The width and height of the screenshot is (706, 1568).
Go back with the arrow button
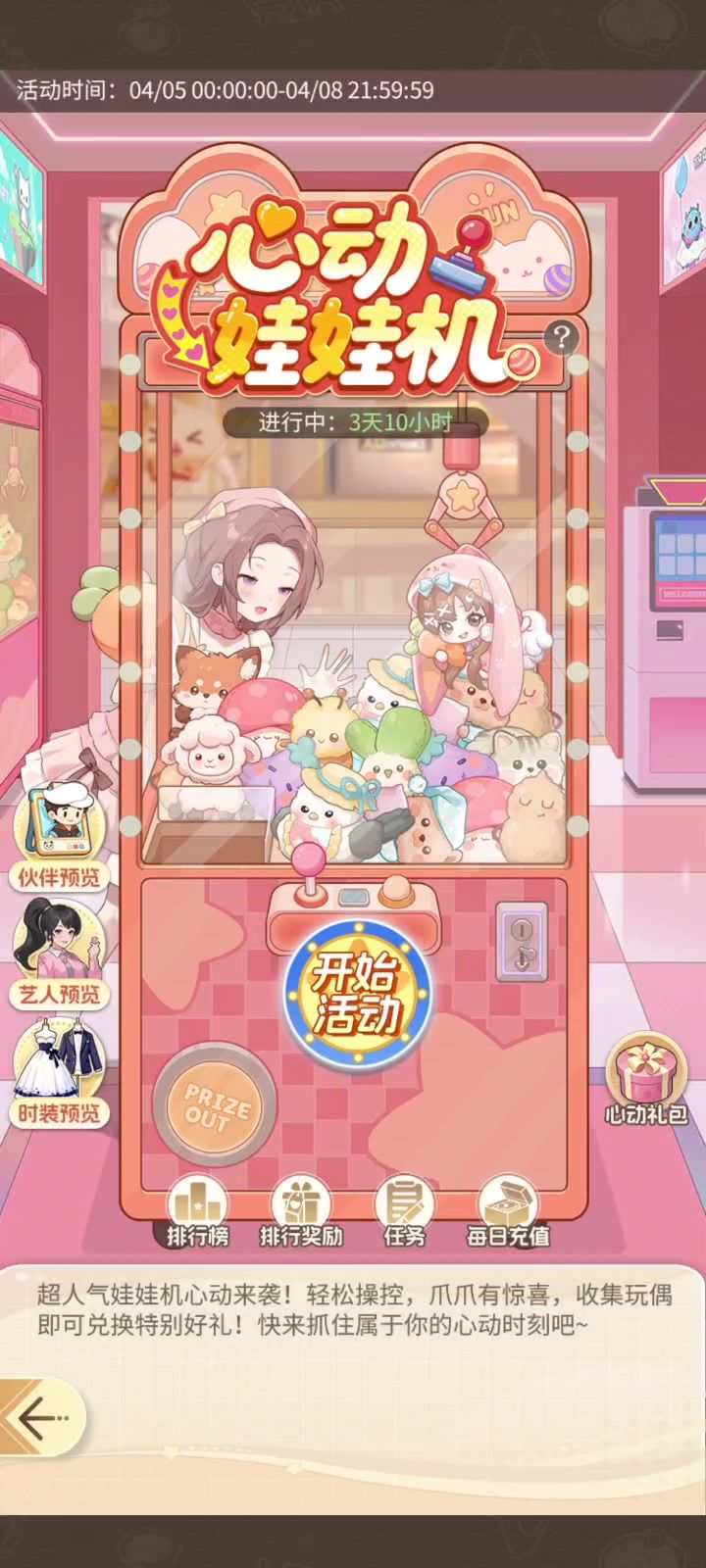[41, 1417]
